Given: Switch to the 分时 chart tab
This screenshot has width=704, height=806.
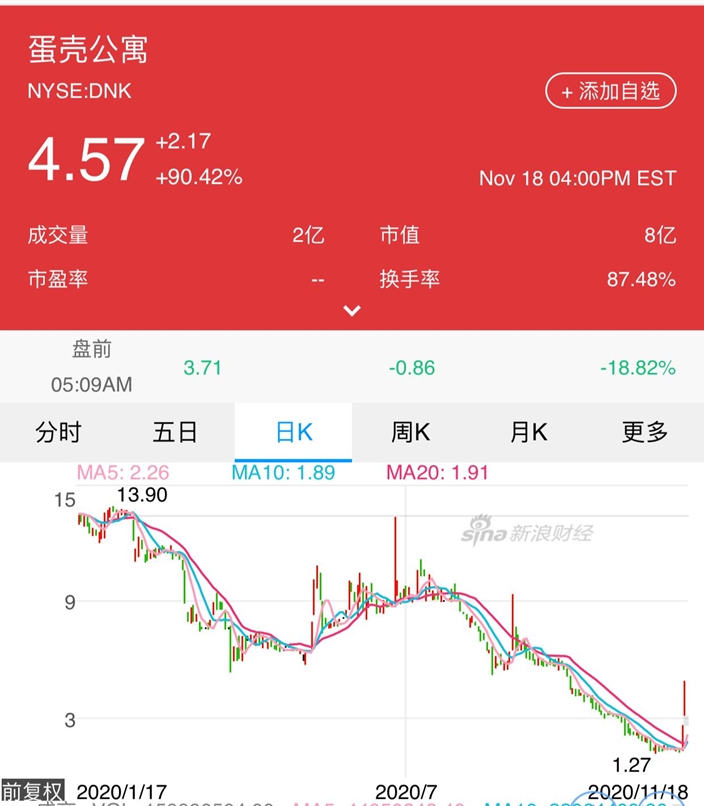Looking at the screenshot, I should (59, 432).
